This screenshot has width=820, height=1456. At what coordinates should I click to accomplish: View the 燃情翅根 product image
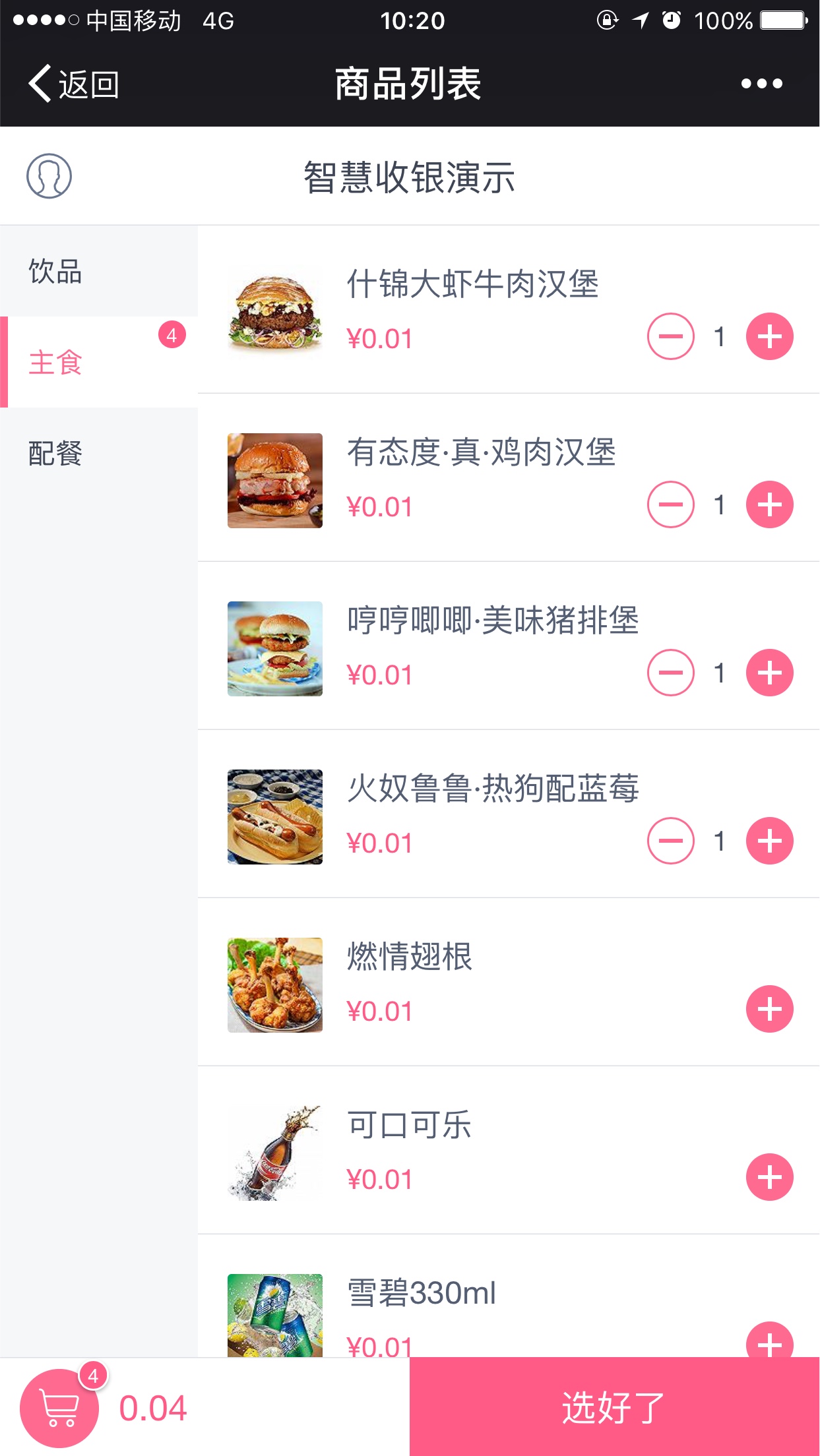[x=275, y=985]
